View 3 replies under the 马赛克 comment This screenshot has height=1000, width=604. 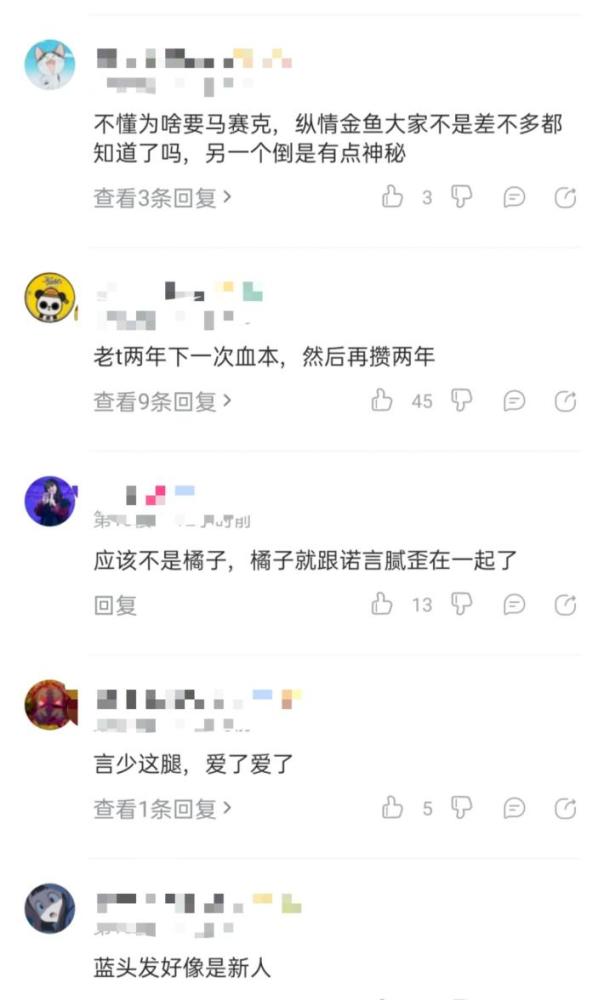pos(163,198)
